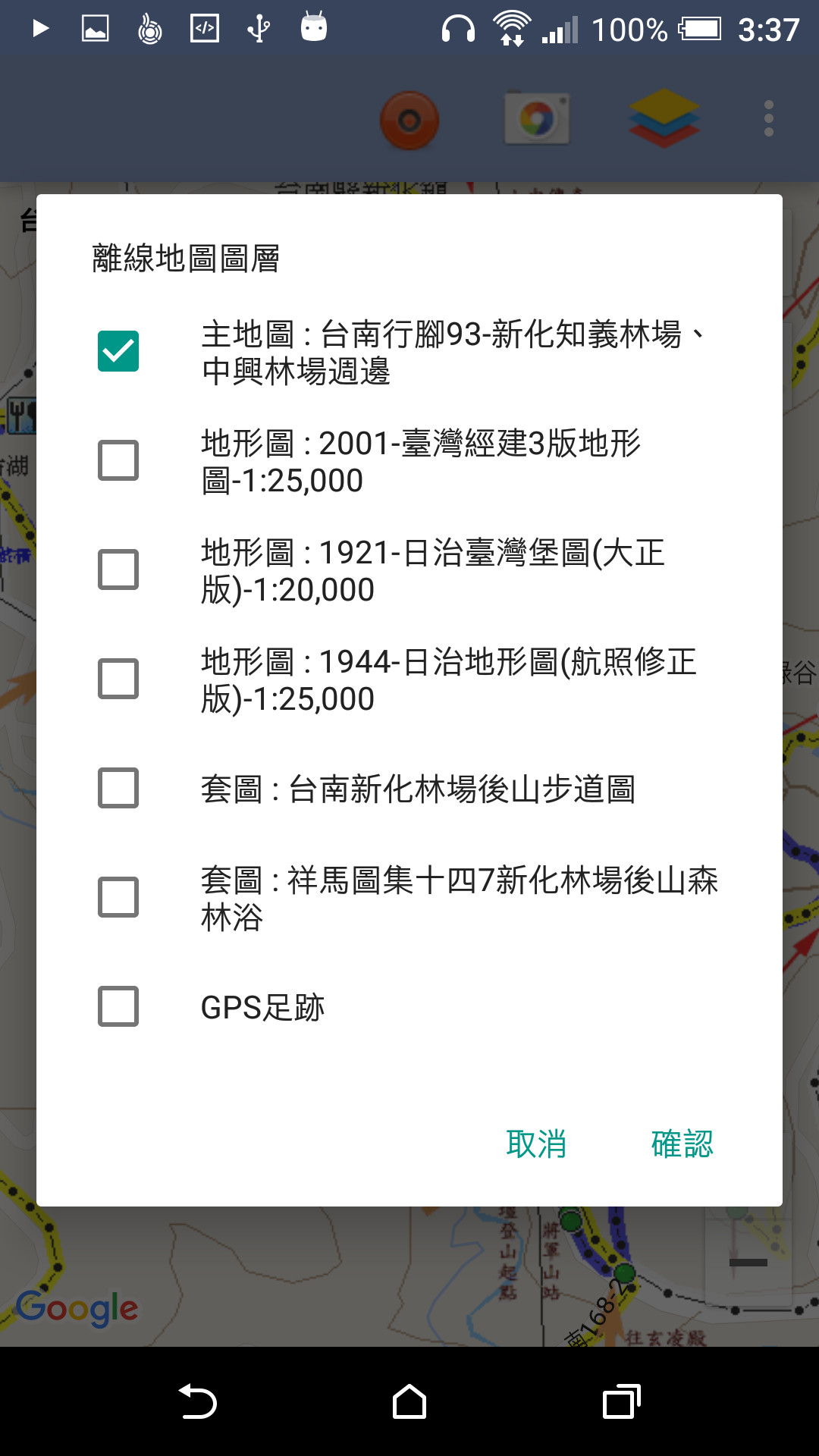Enable the 2001-臺灣經建3版地形圖 layer
819x1456 pixels.
118,460
